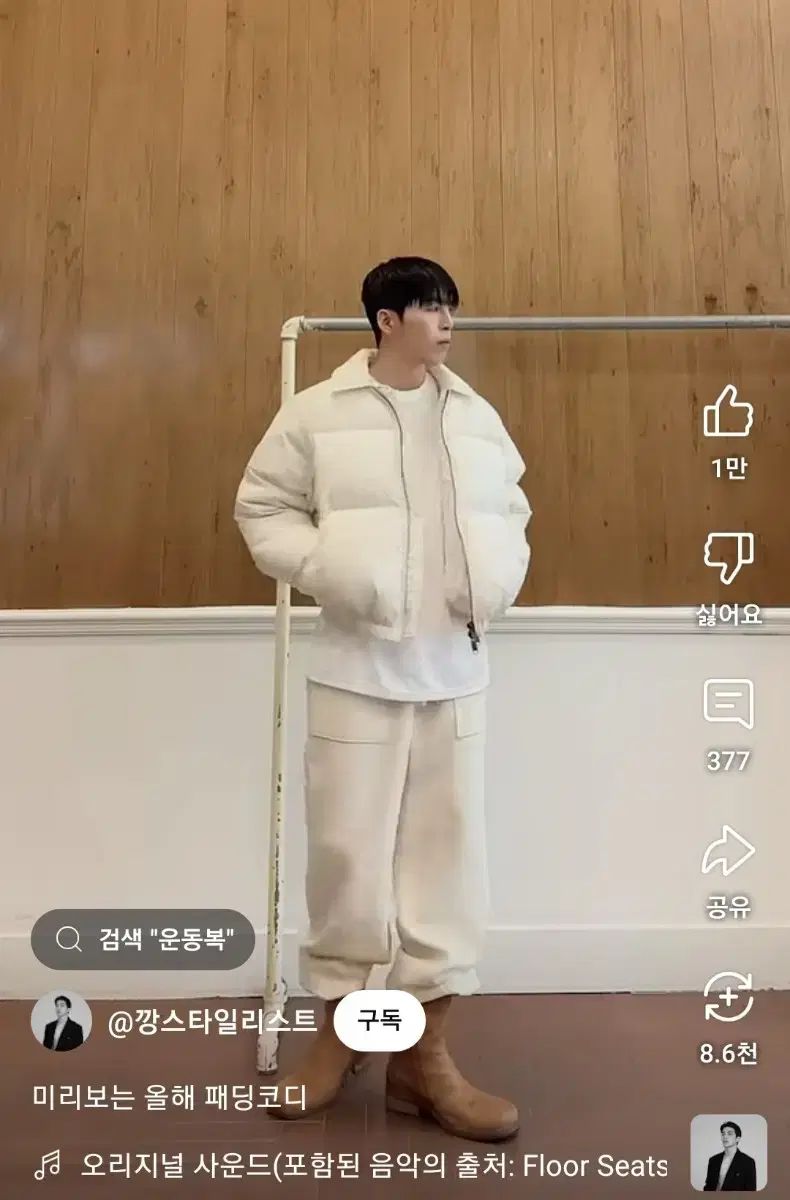Tap the share arrow (공유) icon
This screenshot has height=1200, width=790.
click(x=731, y=851)
